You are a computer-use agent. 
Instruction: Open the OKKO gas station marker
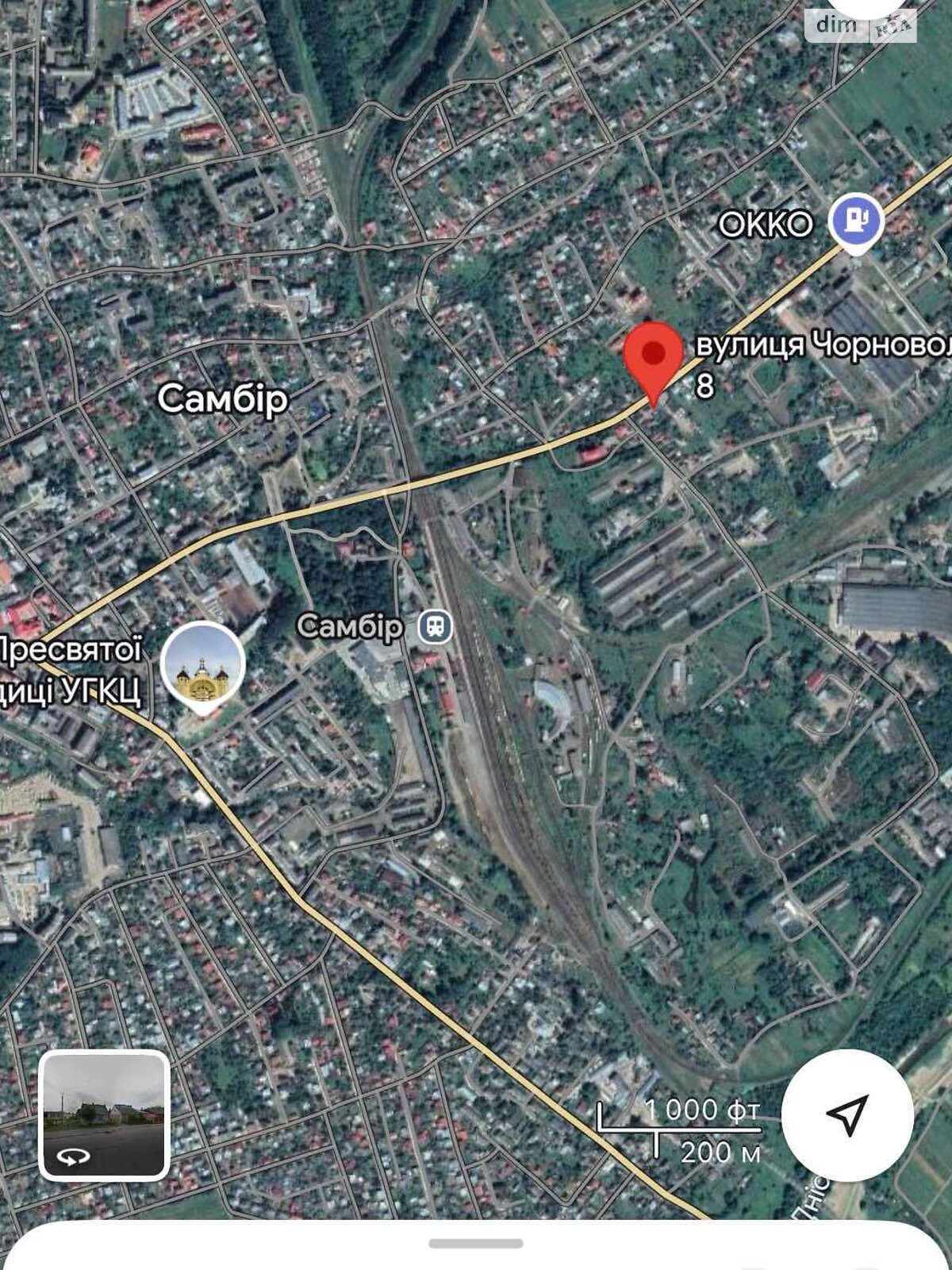pyautogui.click(x=856, y=220)
